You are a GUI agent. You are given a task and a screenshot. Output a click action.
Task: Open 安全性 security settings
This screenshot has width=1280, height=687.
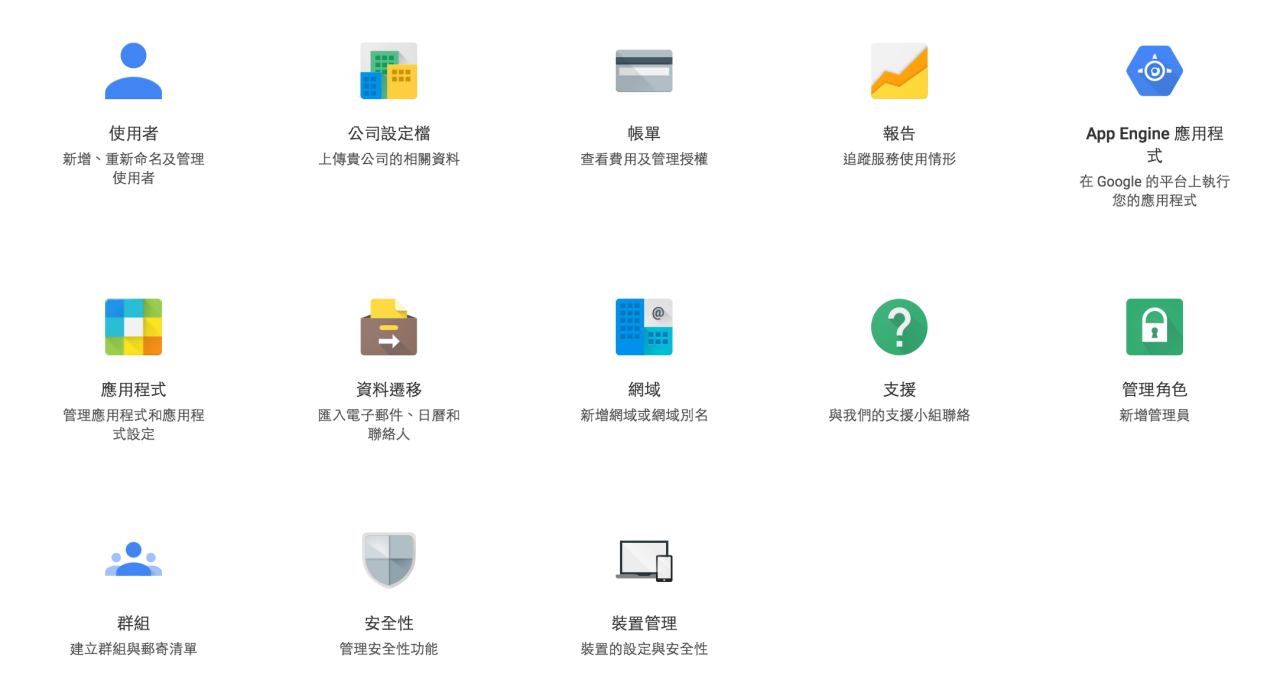388,560
